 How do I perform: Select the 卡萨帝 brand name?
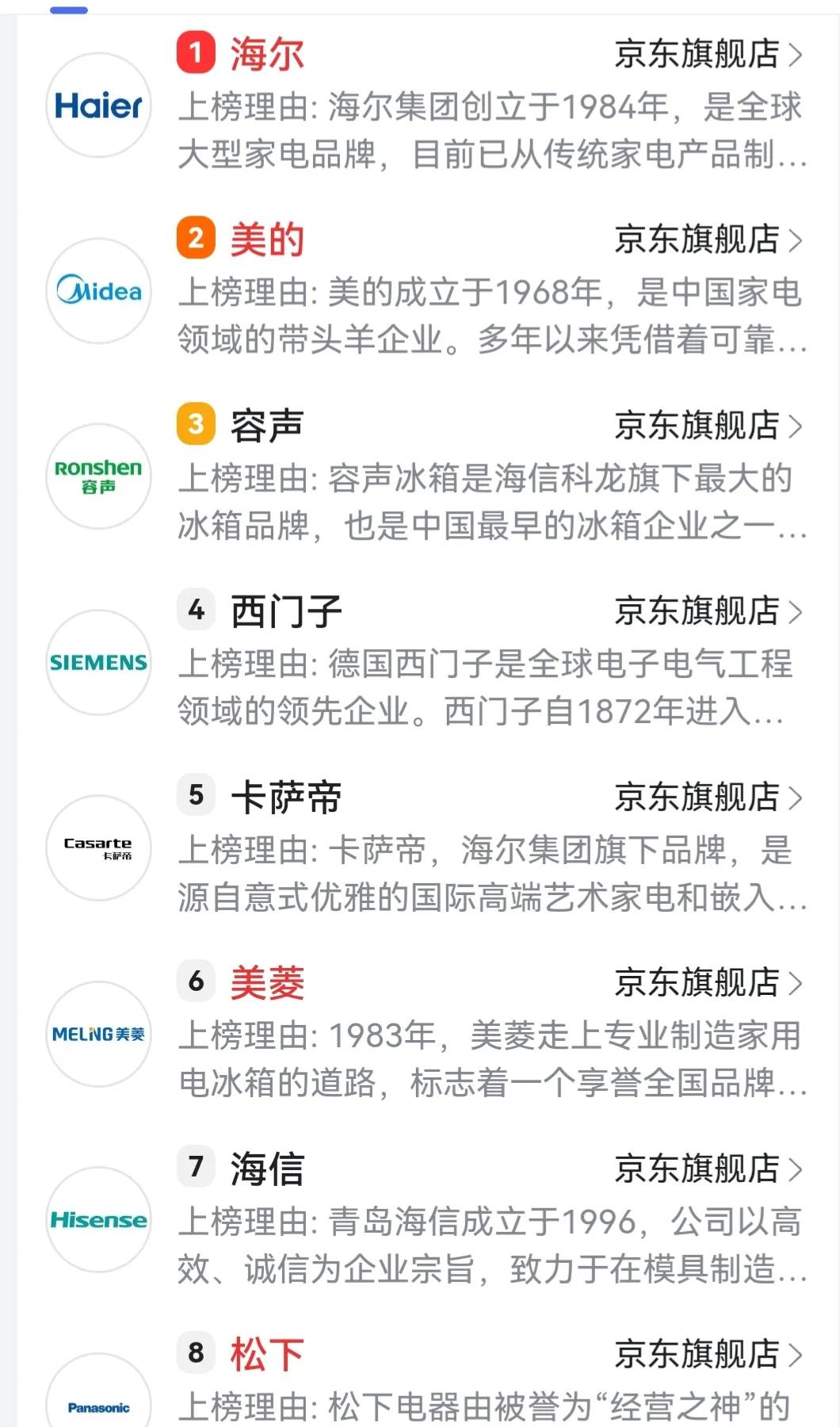[288, 797]
